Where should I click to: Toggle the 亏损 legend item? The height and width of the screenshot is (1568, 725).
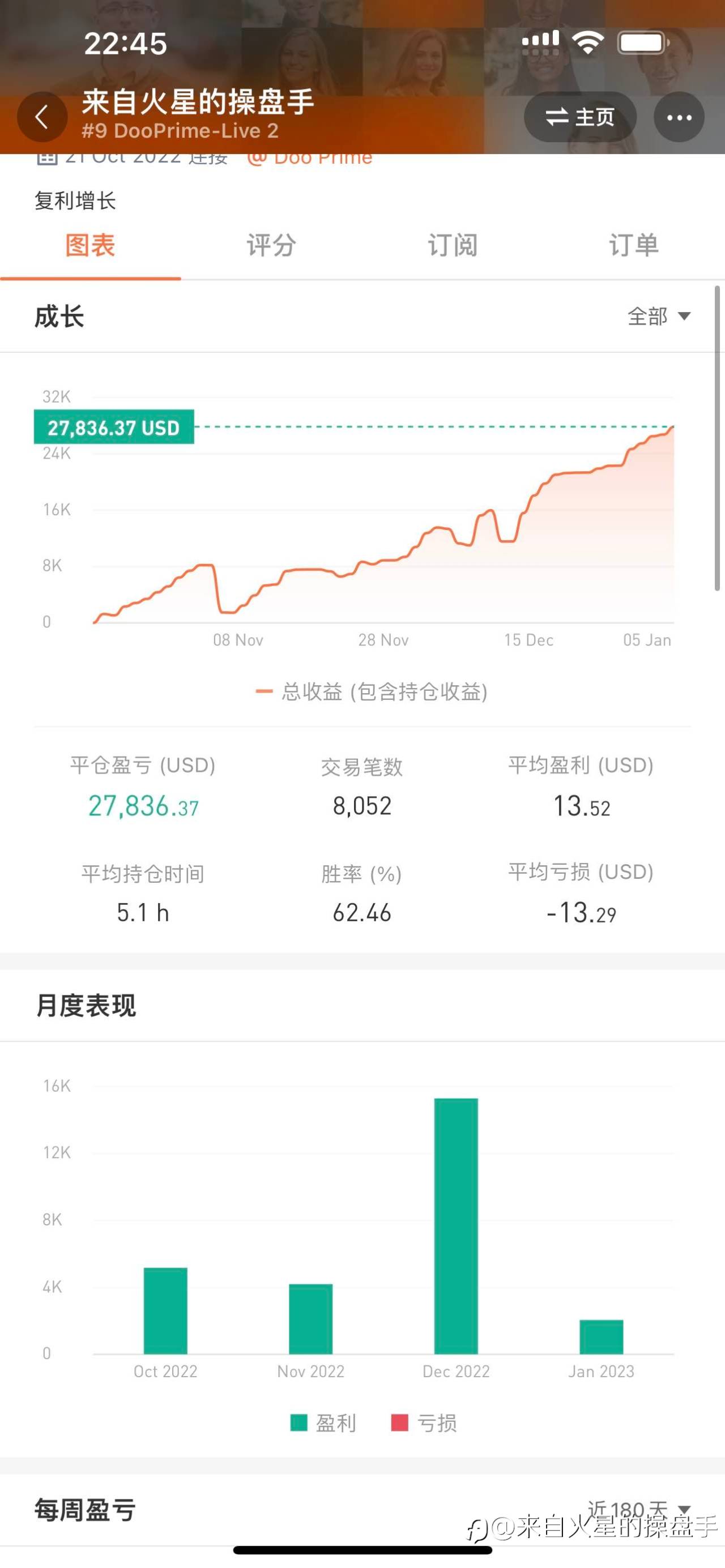[x=424, y=1423]
